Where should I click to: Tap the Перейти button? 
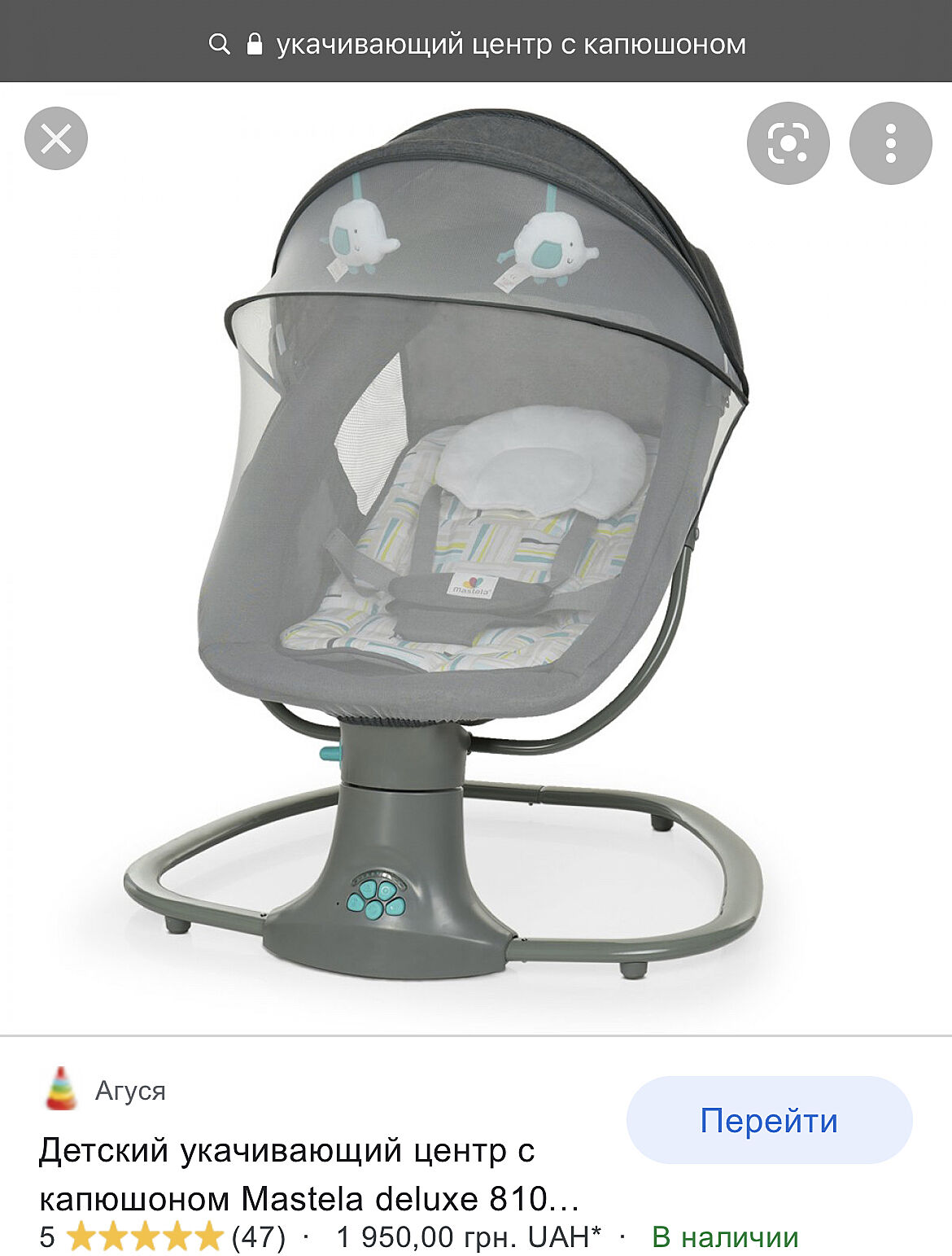click(x=769, y=1120)
